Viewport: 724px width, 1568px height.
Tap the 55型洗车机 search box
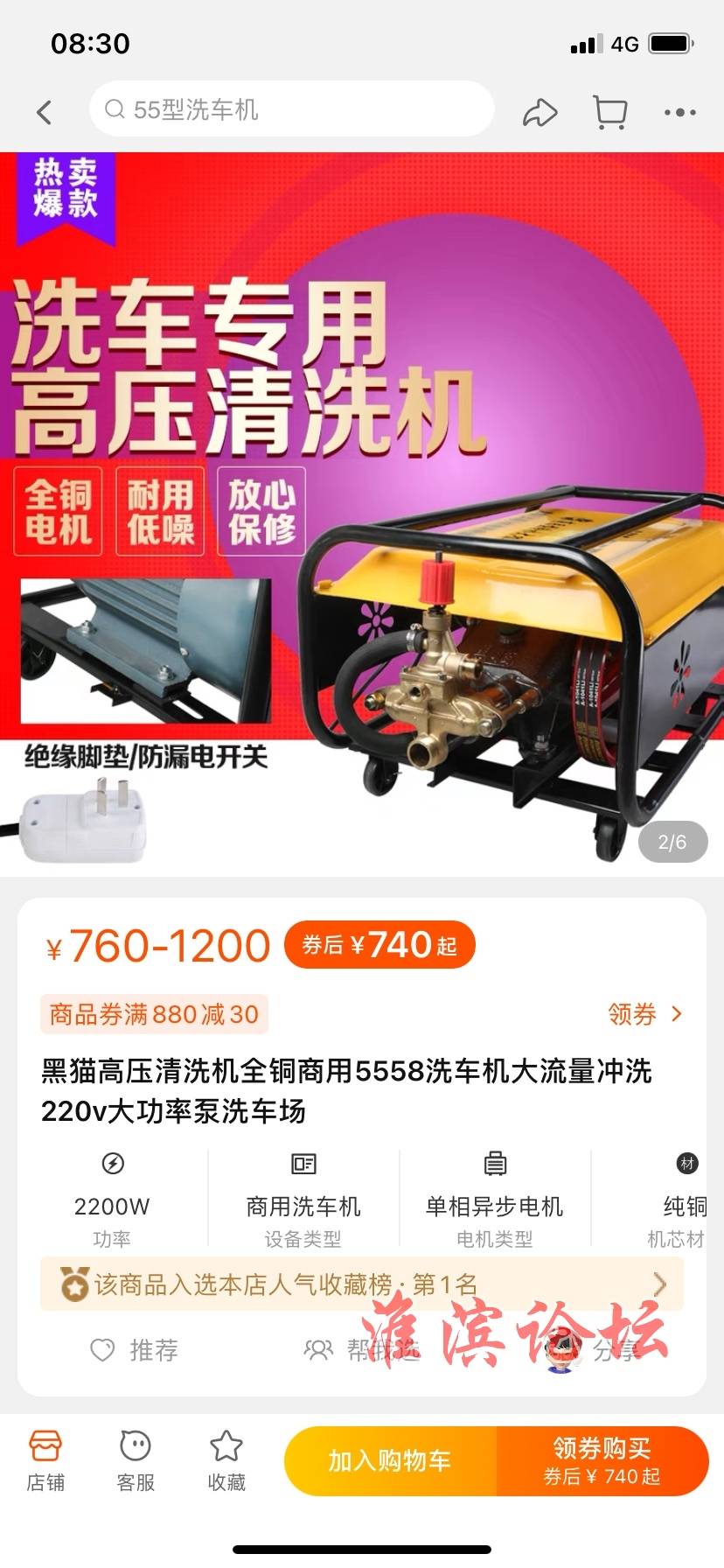pyautogui.click(x=291, y=109)
